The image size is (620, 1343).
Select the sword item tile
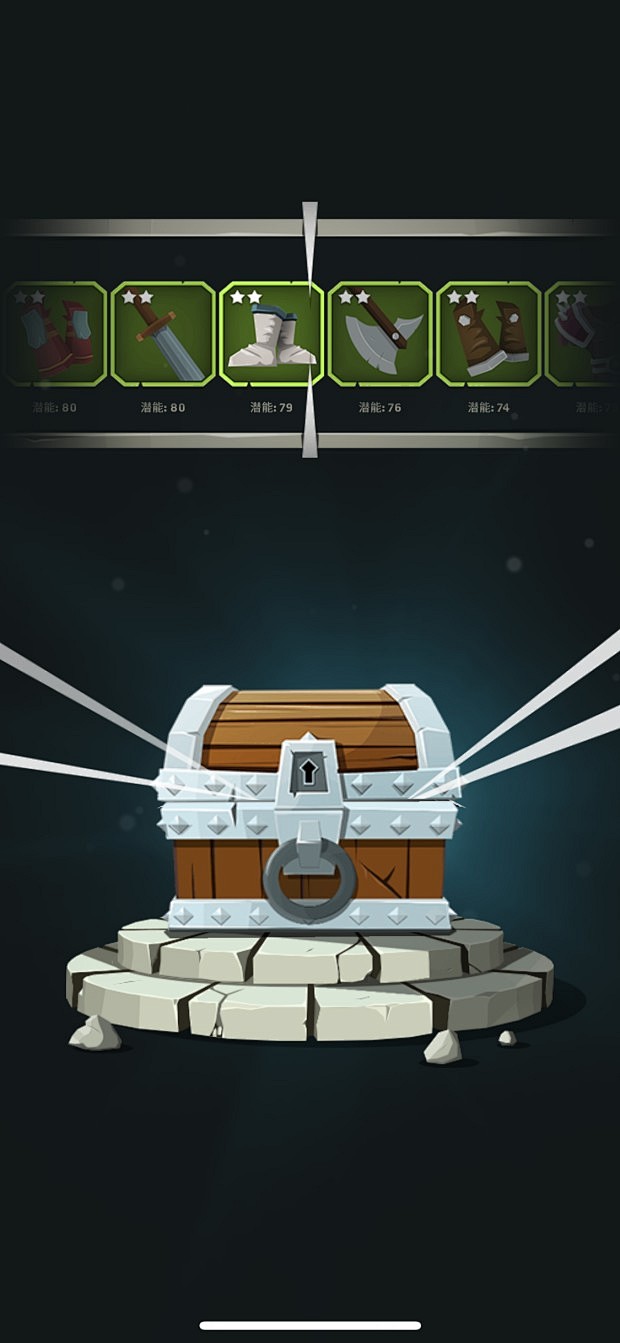point(163,334)
